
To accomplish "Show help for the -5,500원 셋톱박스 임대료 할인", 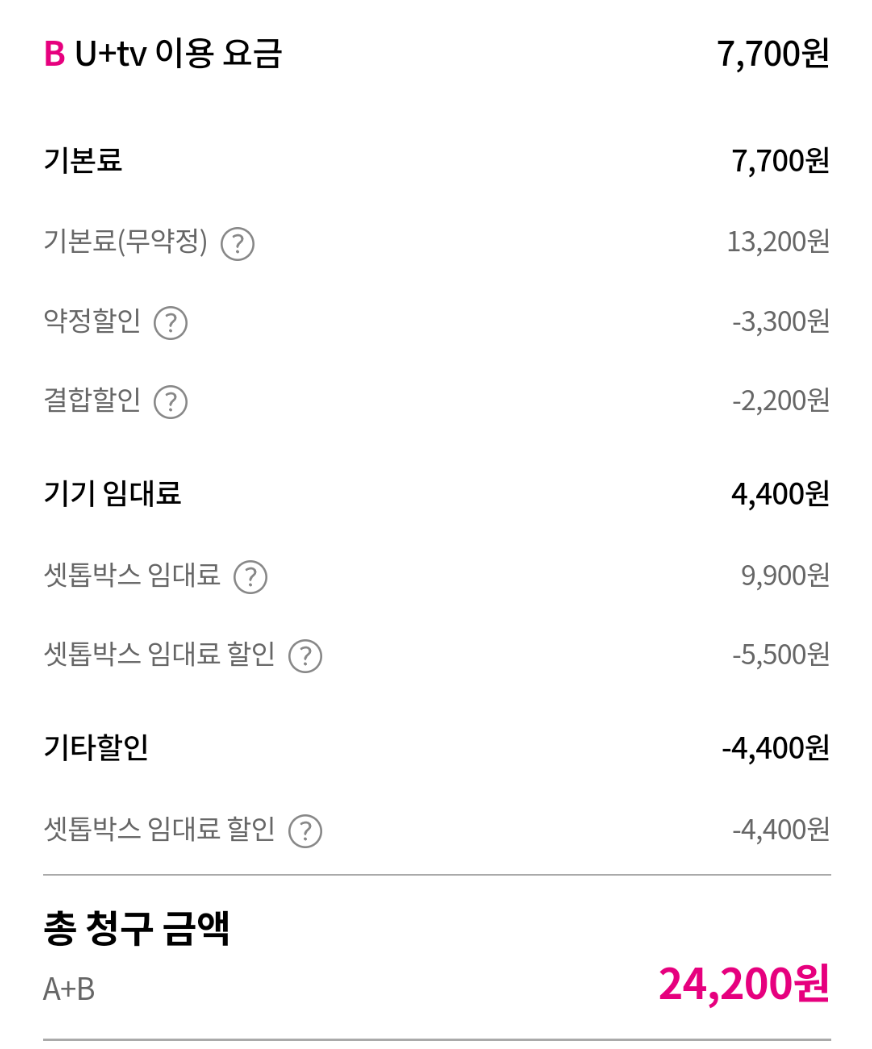I will [305, 656].
